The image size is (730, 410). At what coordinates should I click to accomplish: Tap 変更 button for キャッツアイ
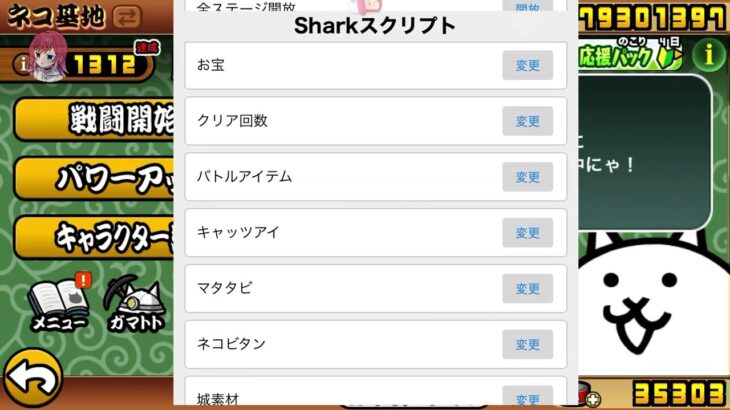pos(527,233)
